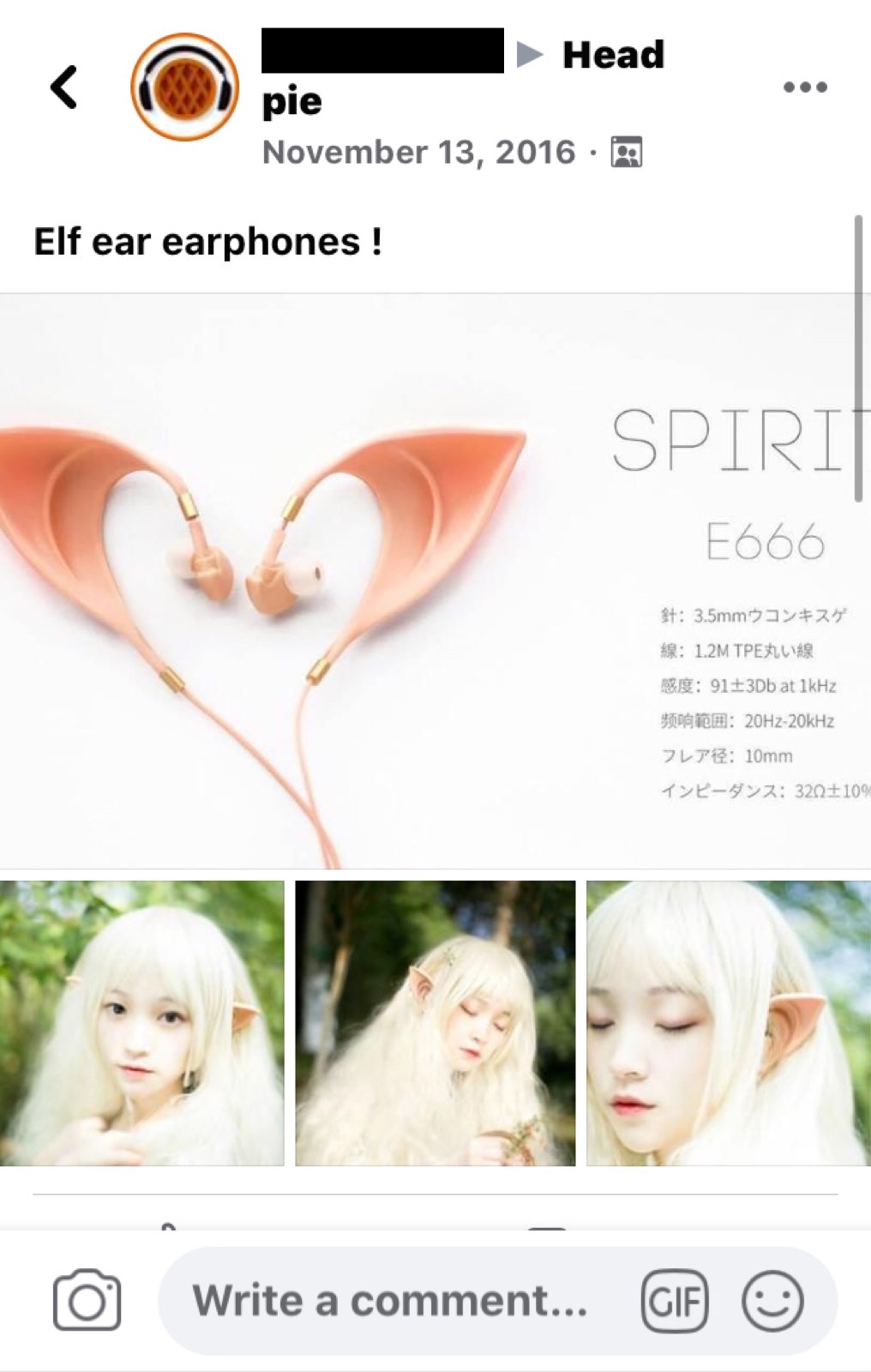Image resolution: width=871 pixels, height=1372 pixels.
Task: Open the Head pie group link
Action: [612, 56]
